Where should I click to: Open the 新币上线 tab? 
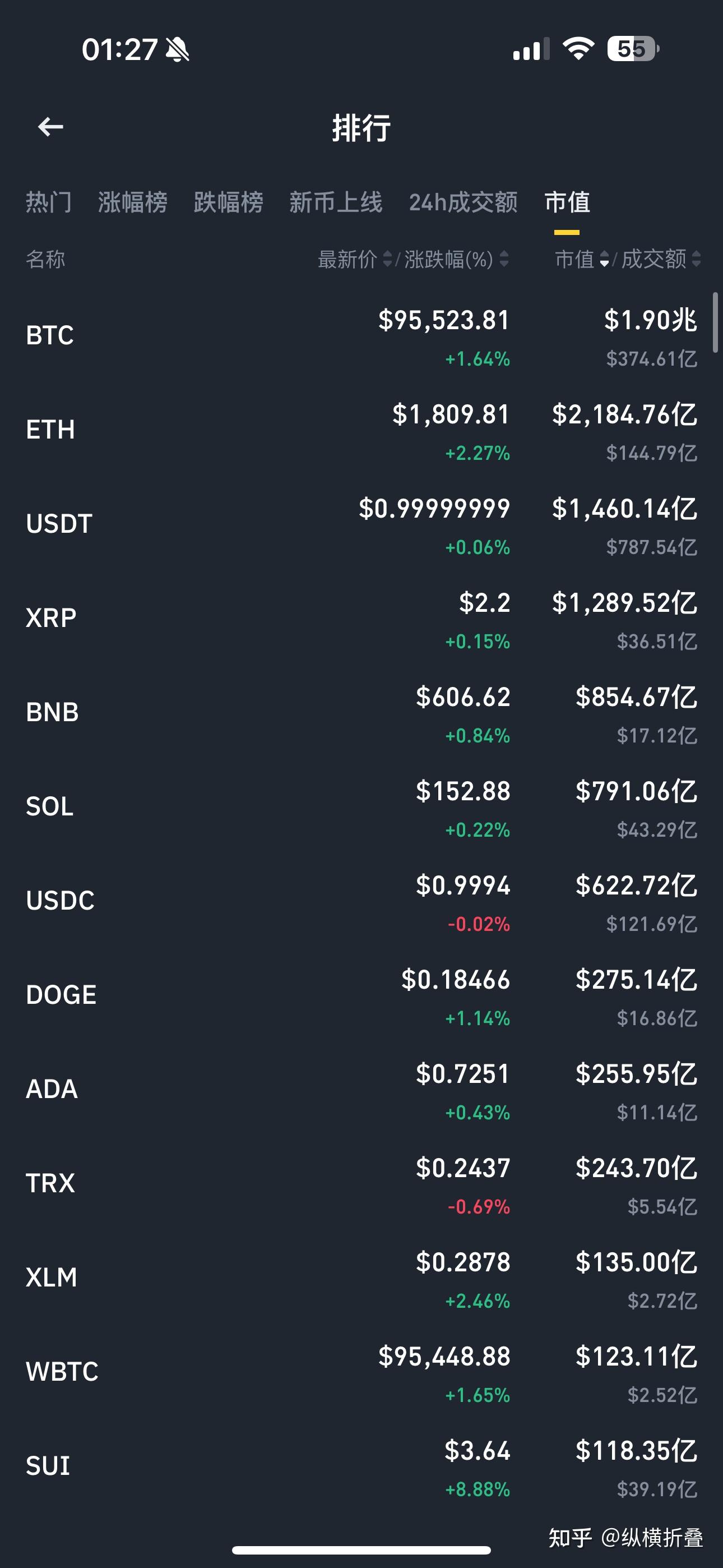coord(335,202)
